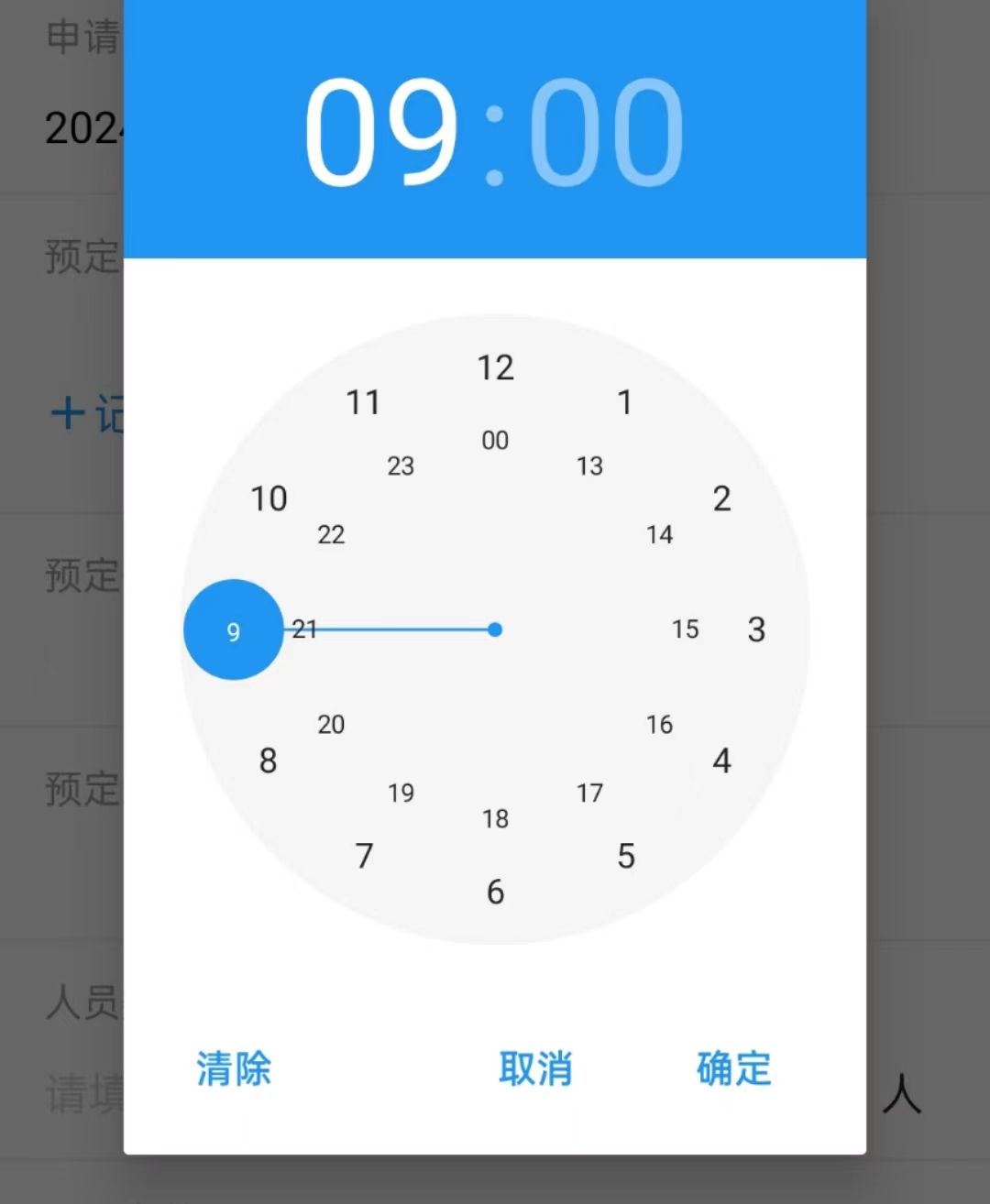Set the hour to 3
990x1204 pixels.
756,629
